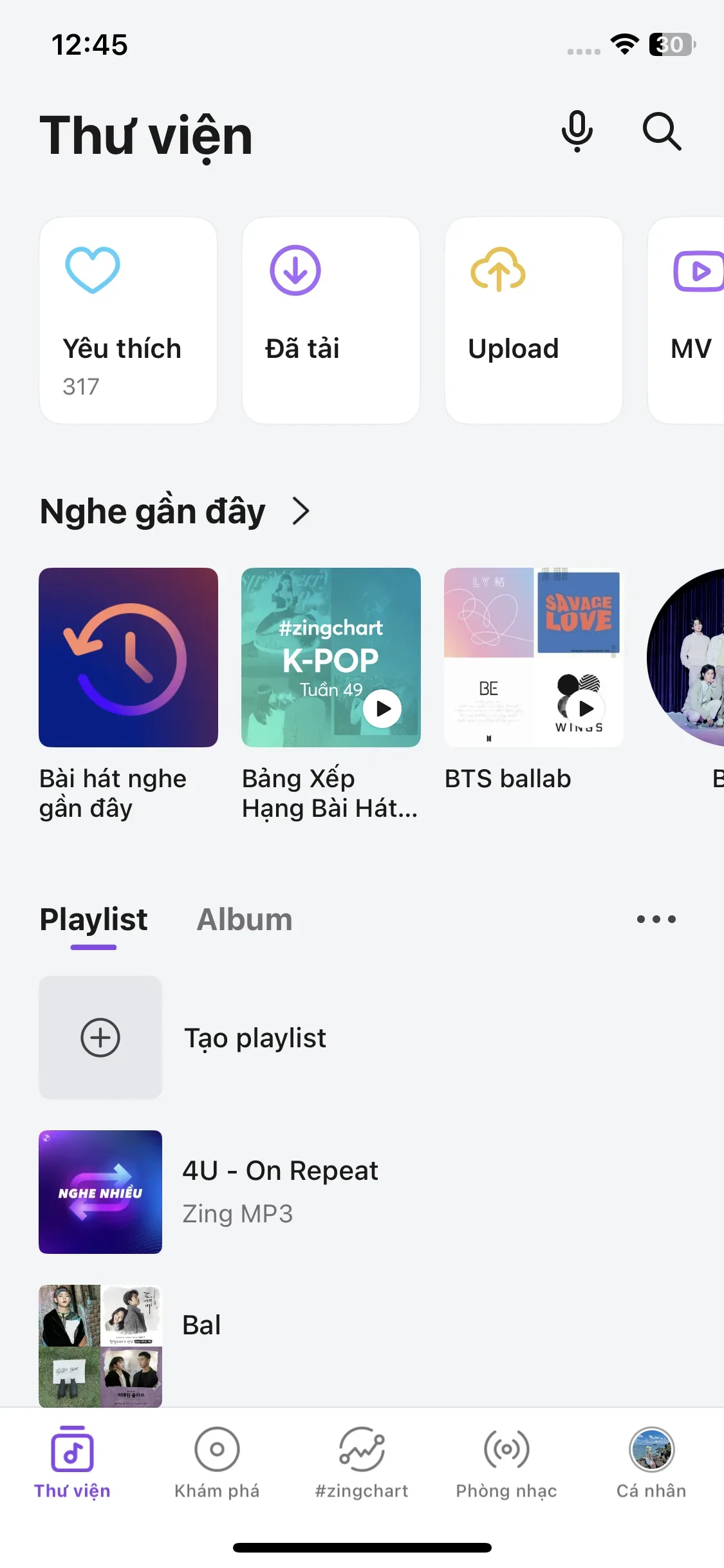Play the BTS ballab playlist
This screenshot has height=1568, width=724.
point(585,709)
